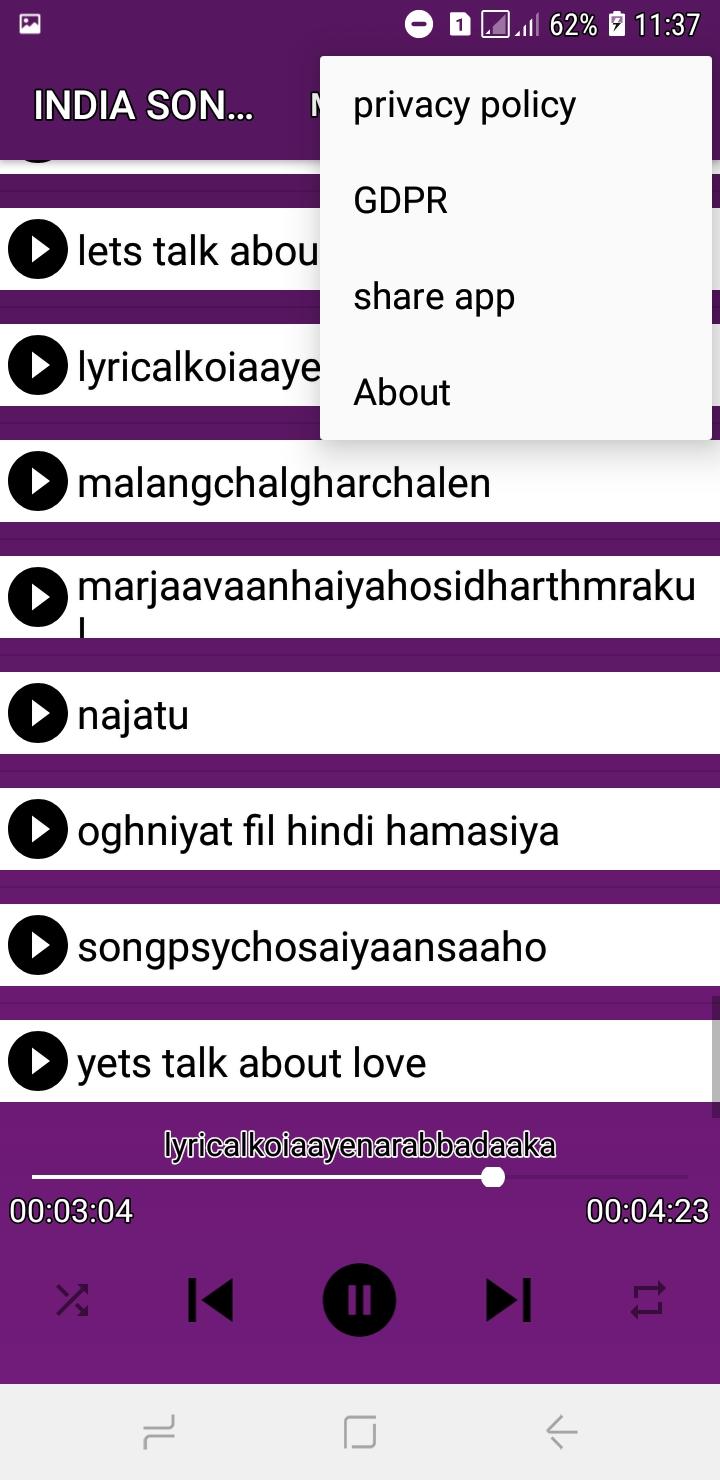Play marjaavaanhaiyahosidharthmrakul track
This screenshot has height=1480, width=720.
pos(38,597)
